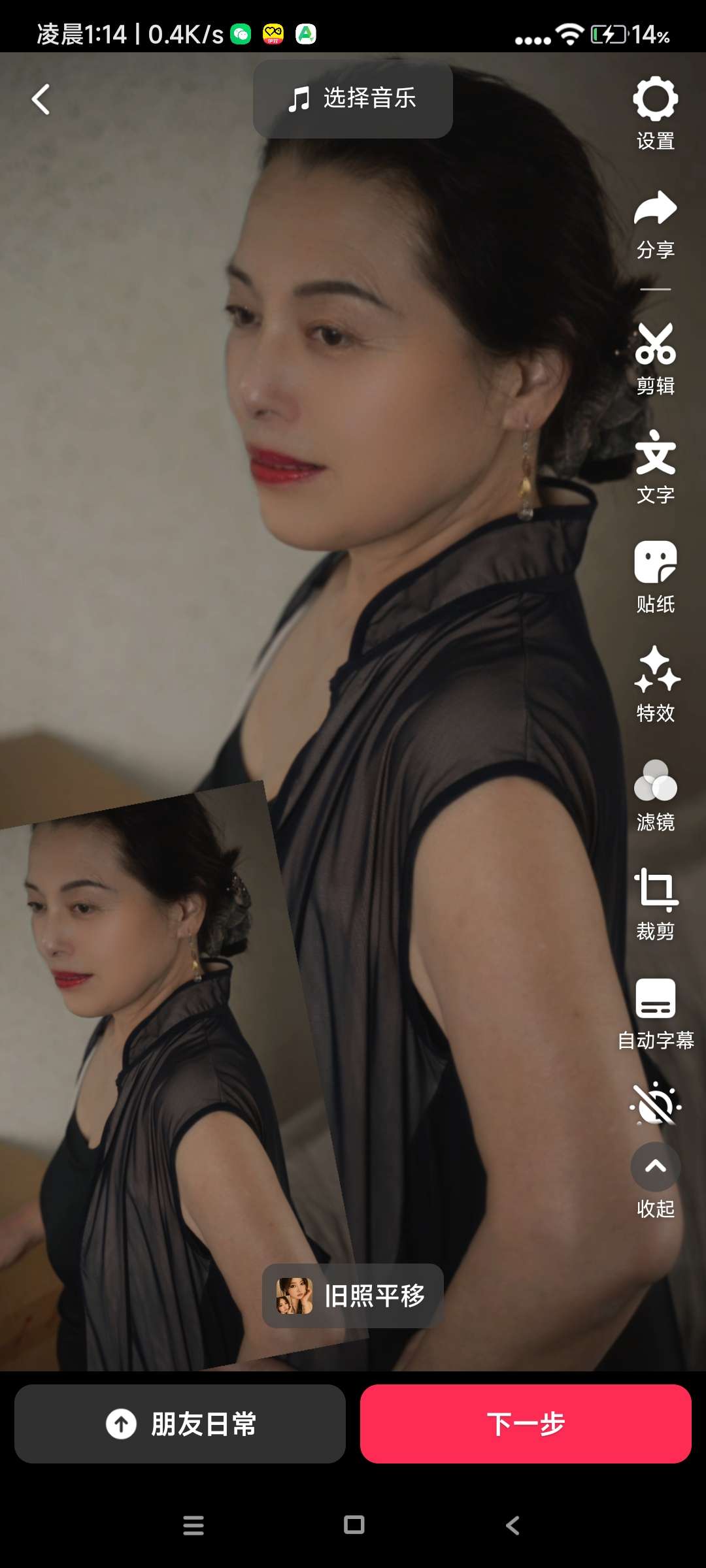The image size is (706, 1568).
Task: Toggle the crossed-out enhance icon
Action: coord(655,1104)
